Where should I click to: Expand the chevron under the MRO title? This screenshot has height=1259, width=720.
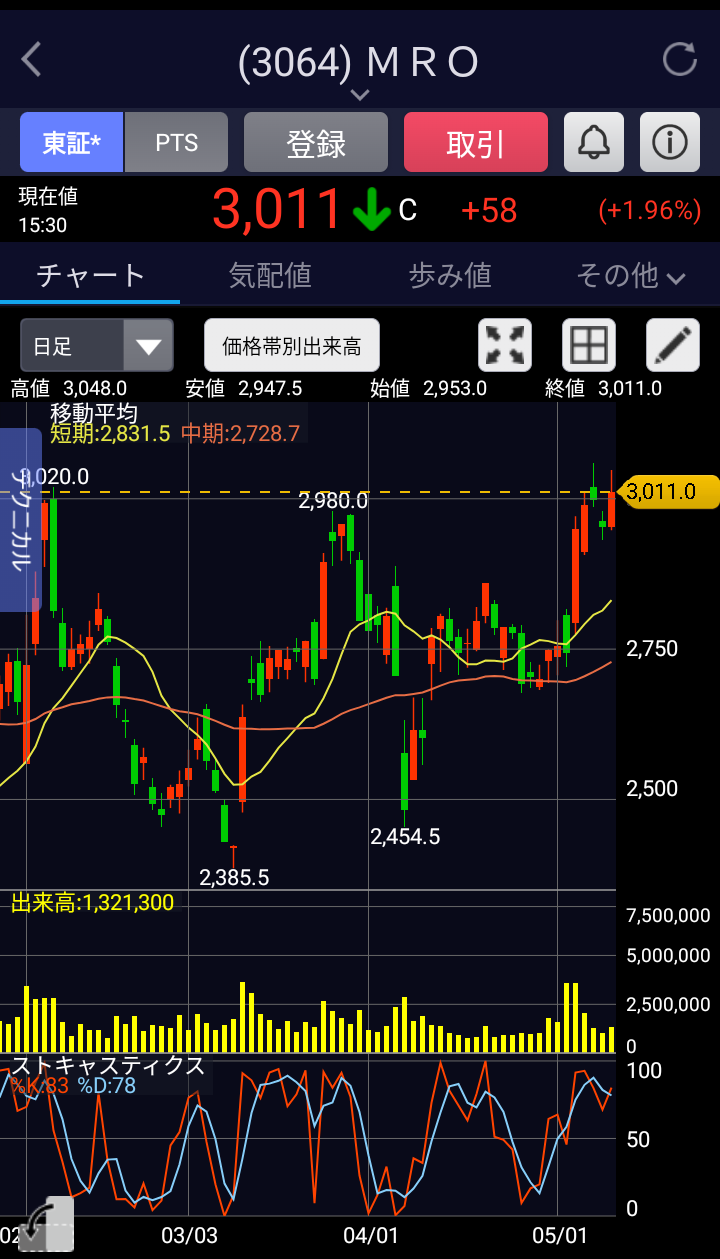[x=360, y=95]
